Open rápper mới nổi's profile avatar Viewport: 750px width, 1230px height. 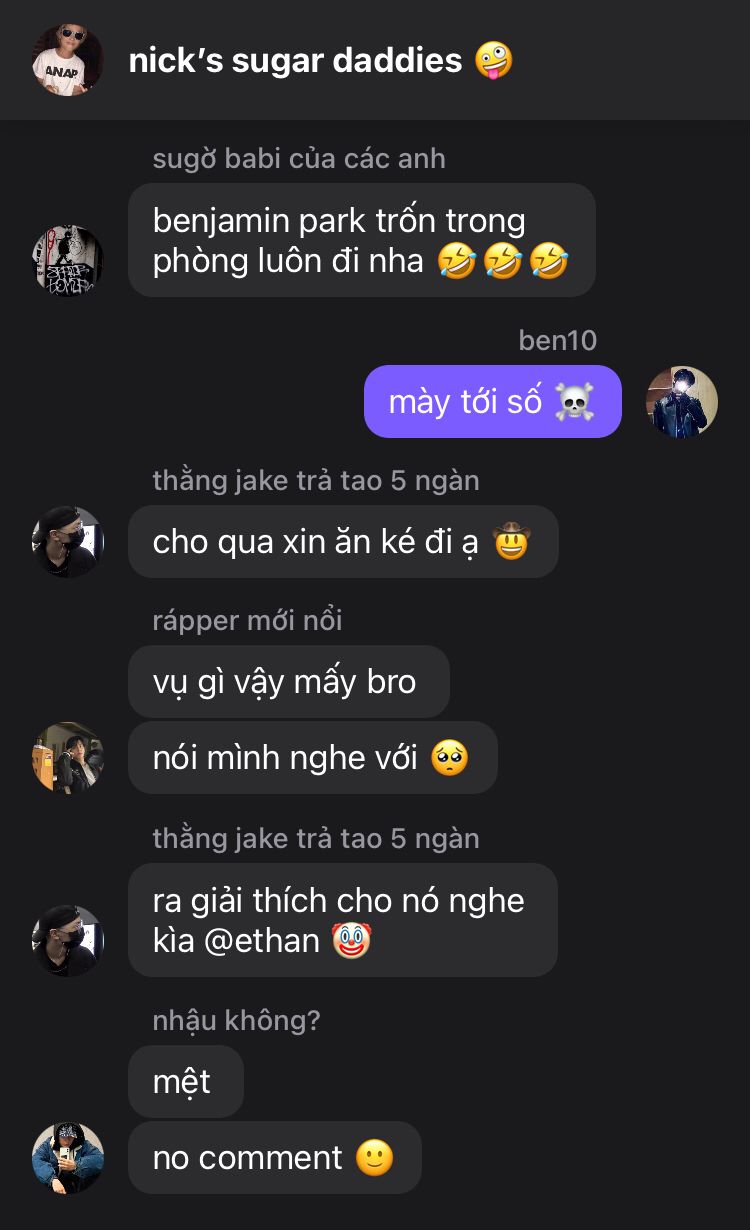pyautogui.click(x=68, y=758)
